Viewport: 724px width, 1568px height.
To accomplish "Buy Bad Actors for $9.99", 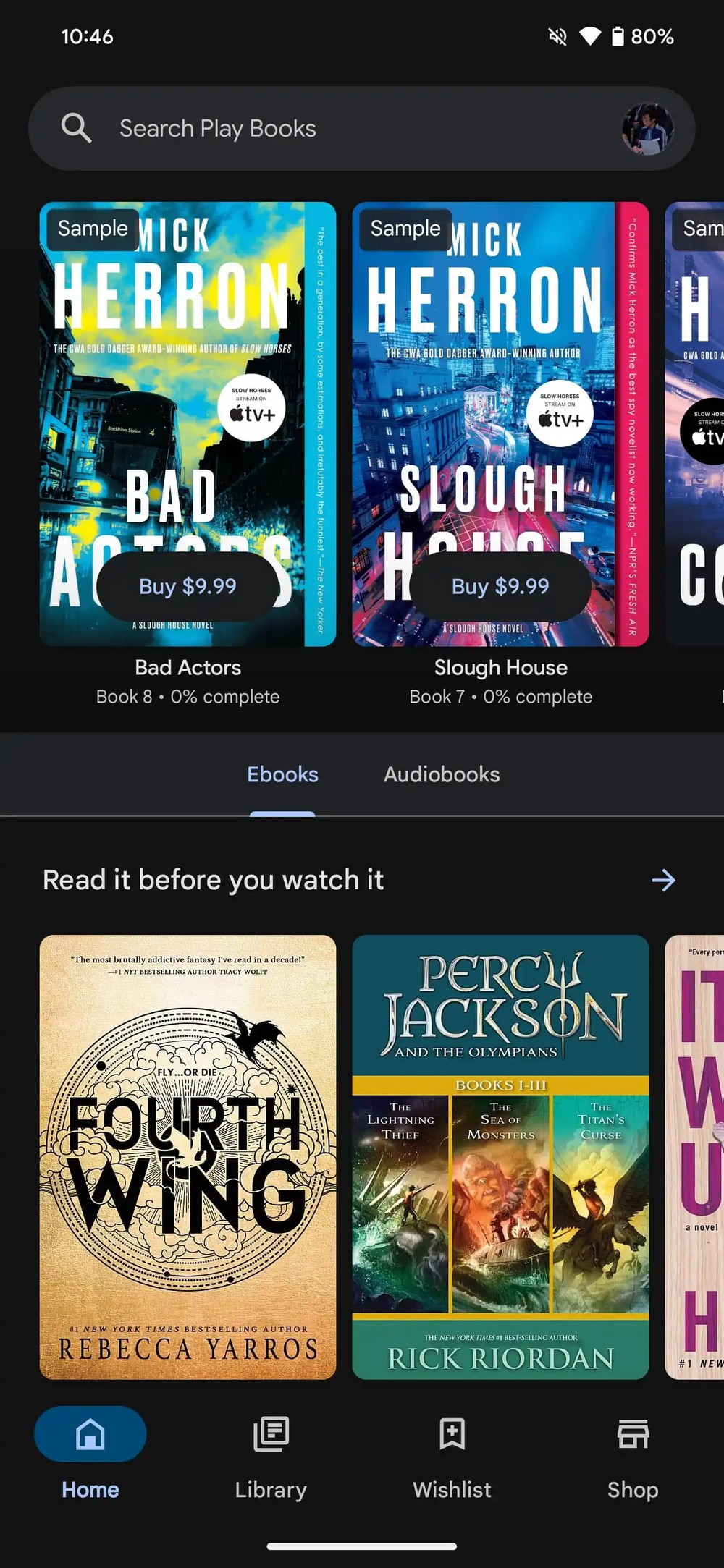I will click(x=188, y=586).
